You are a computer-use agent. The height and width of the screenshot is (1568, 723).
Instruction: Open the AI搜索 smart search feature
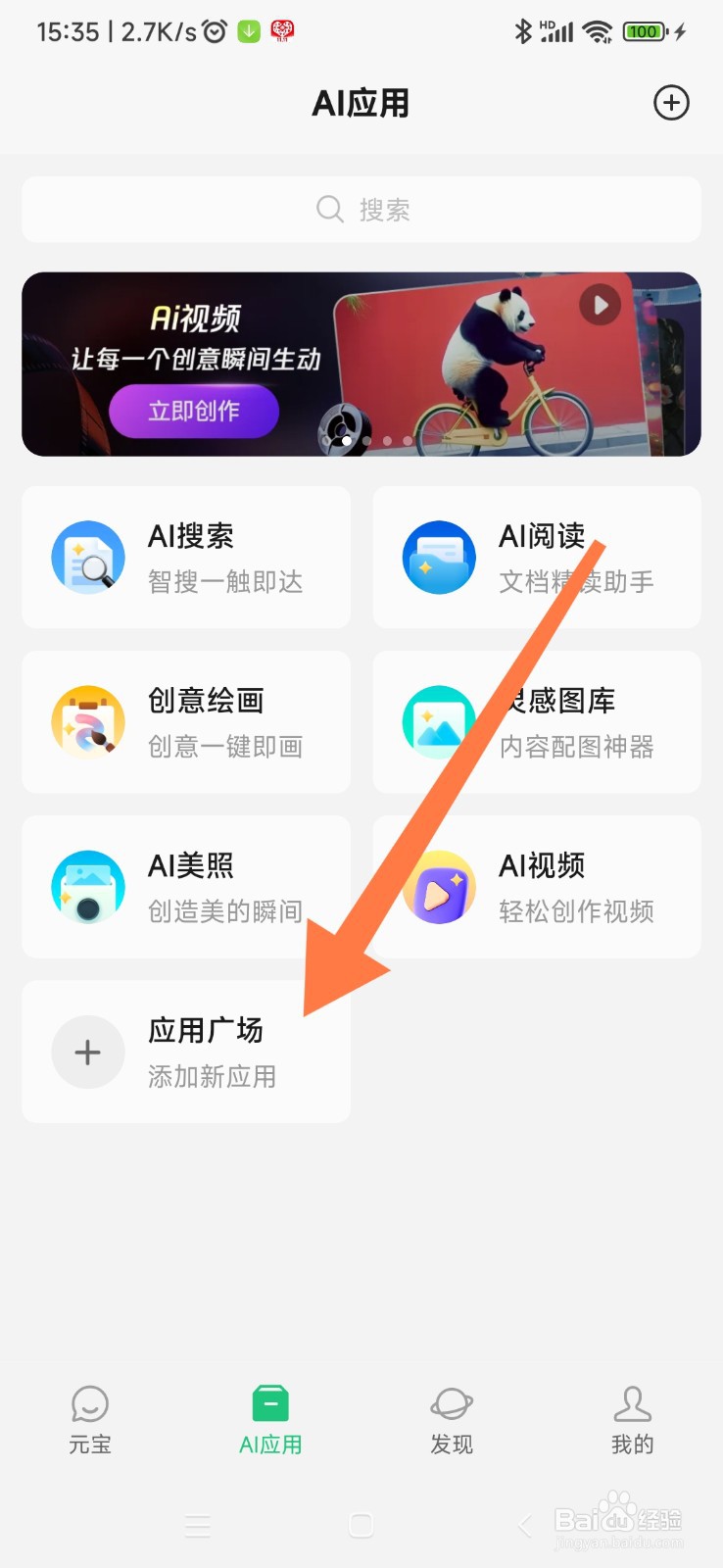(186, 557)
